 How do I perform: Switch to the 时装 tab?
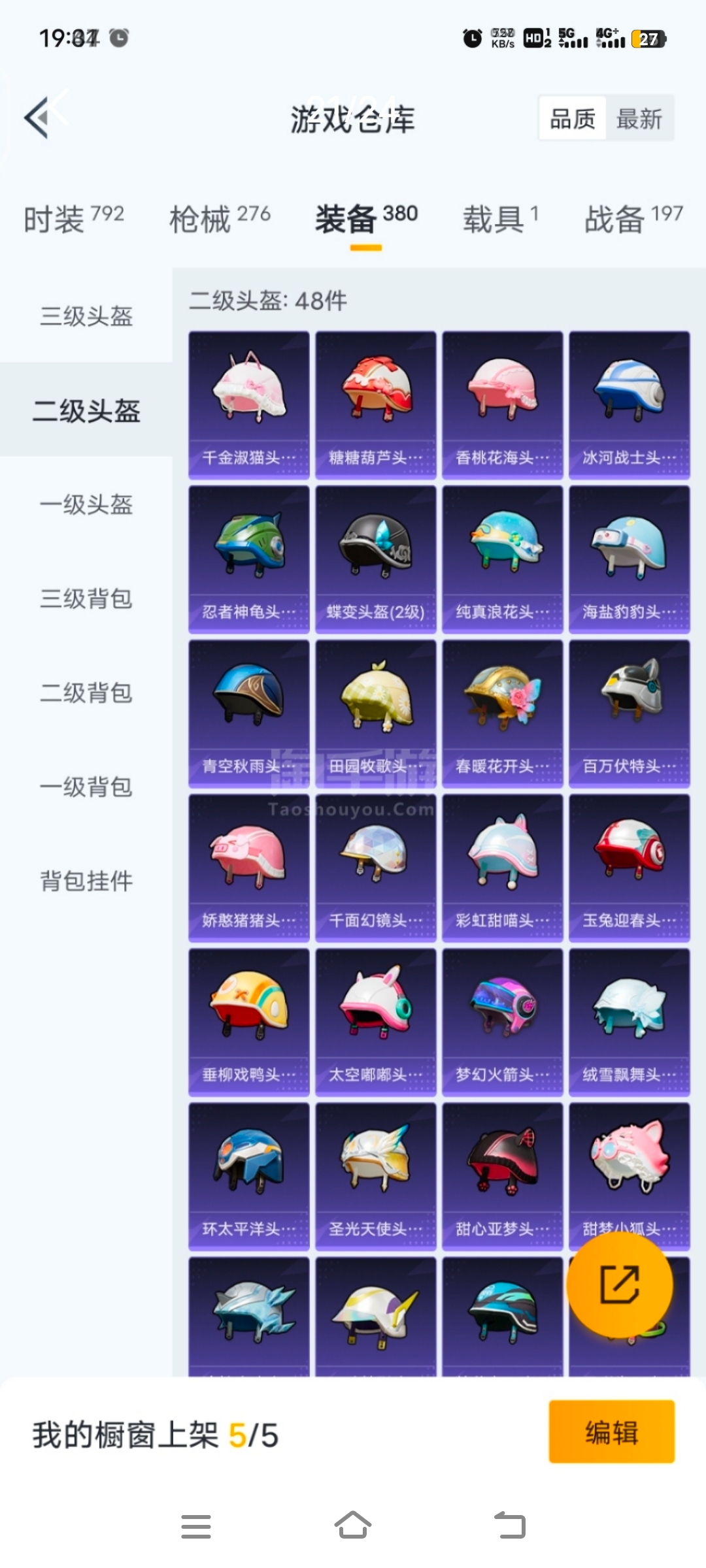click(x=73, y=218)
